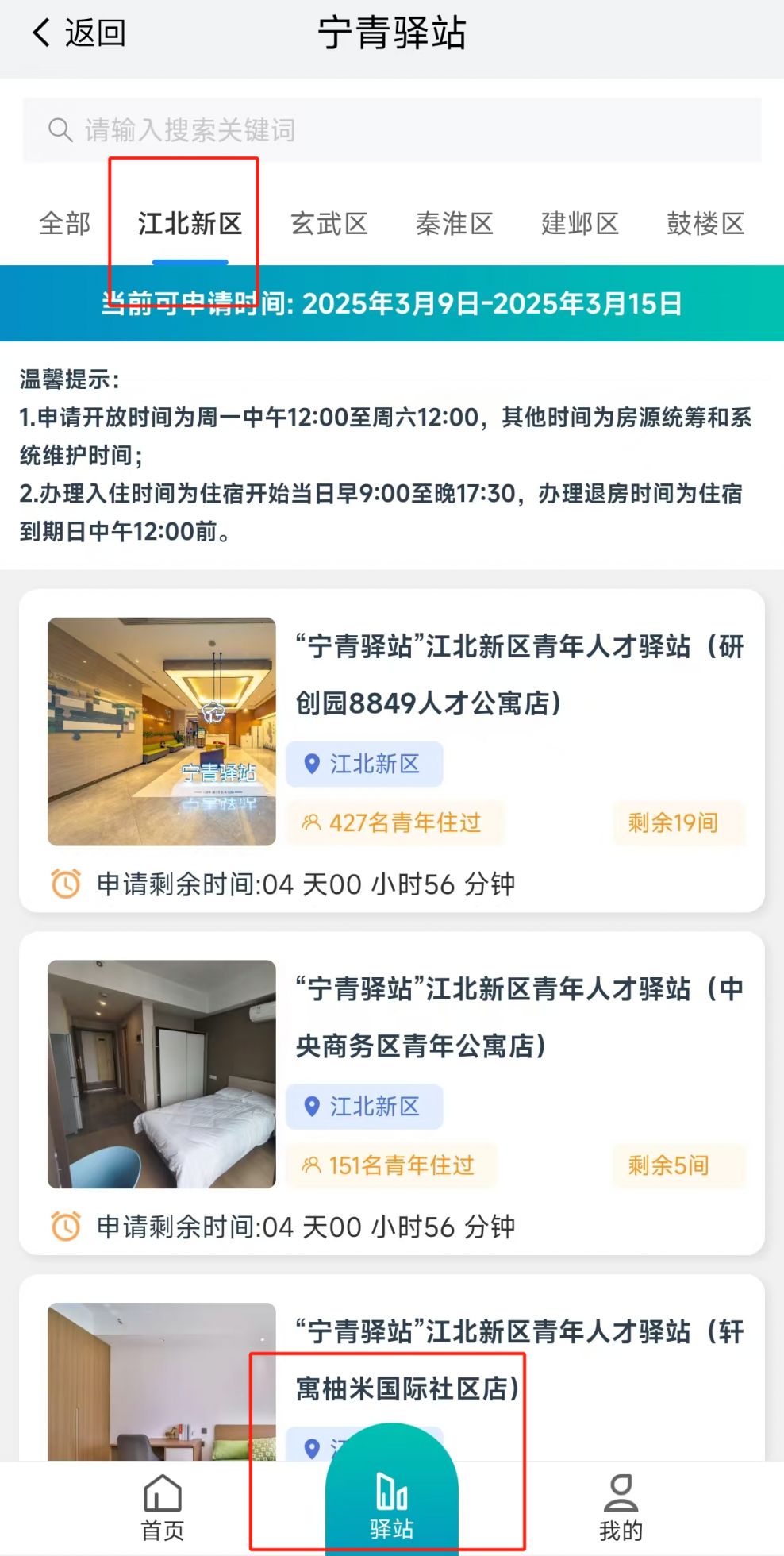Screen dimensions: 784x1556
Task: Open the 秦淮区 filter tab
Action: pos(455,224)
